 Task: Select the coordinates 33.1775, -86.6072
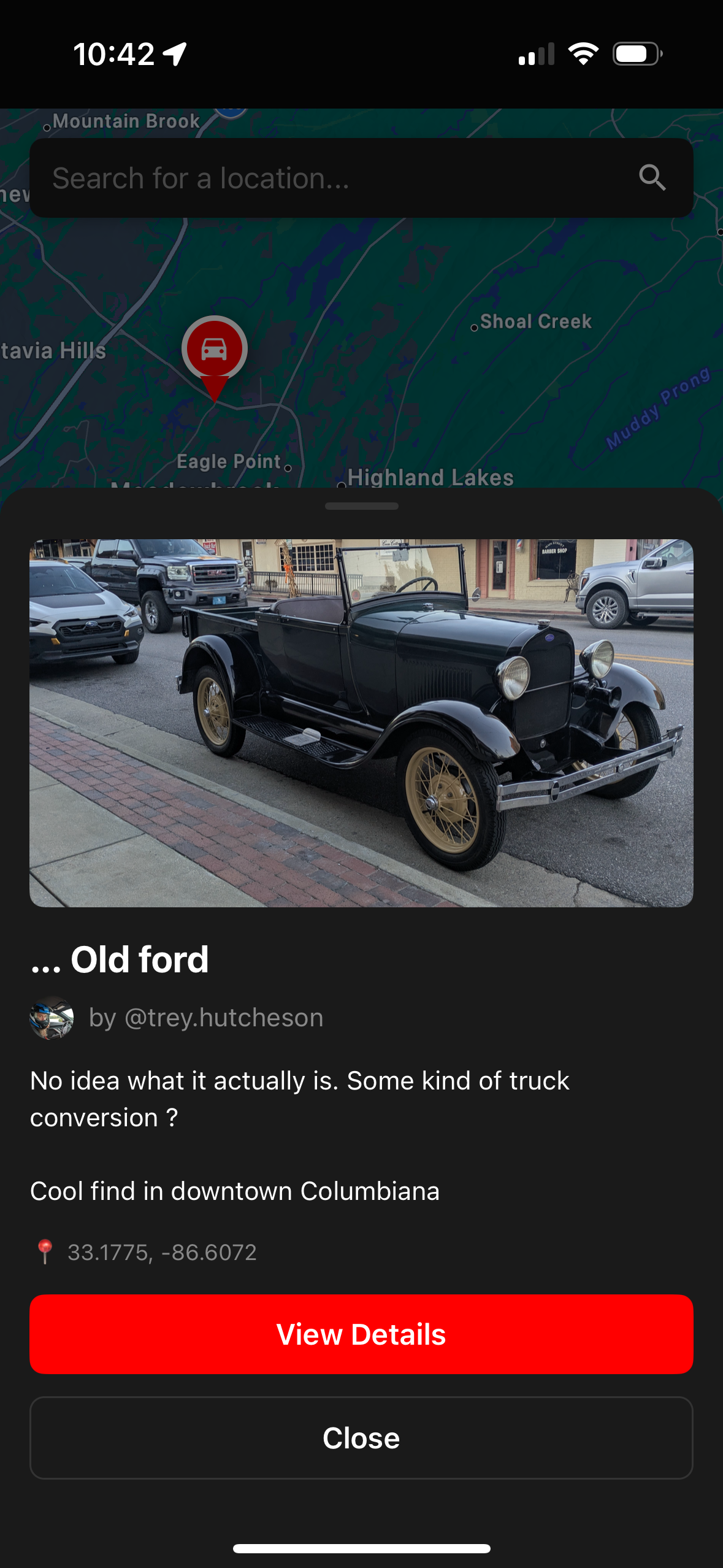[x=161, y=1251]
